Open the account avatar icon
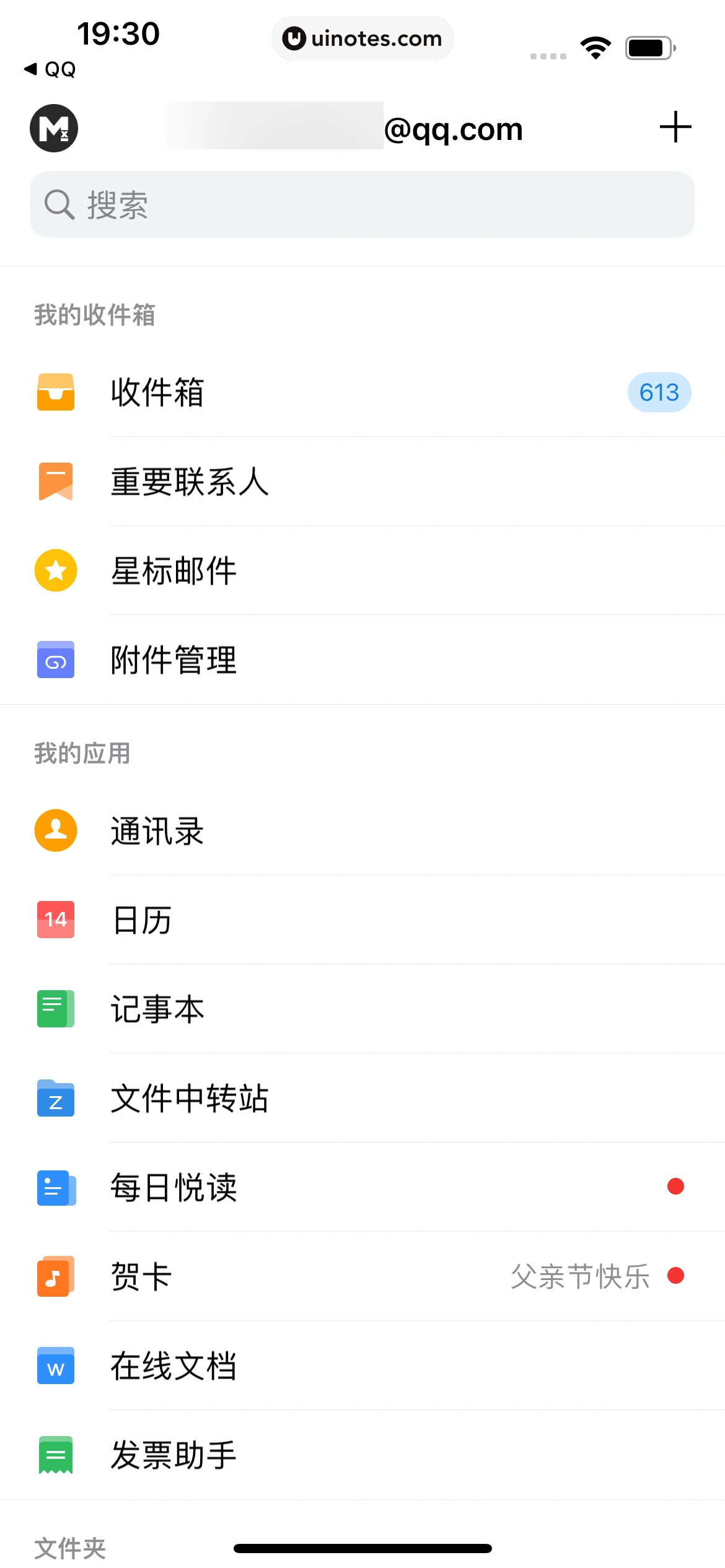 (54, 128)
